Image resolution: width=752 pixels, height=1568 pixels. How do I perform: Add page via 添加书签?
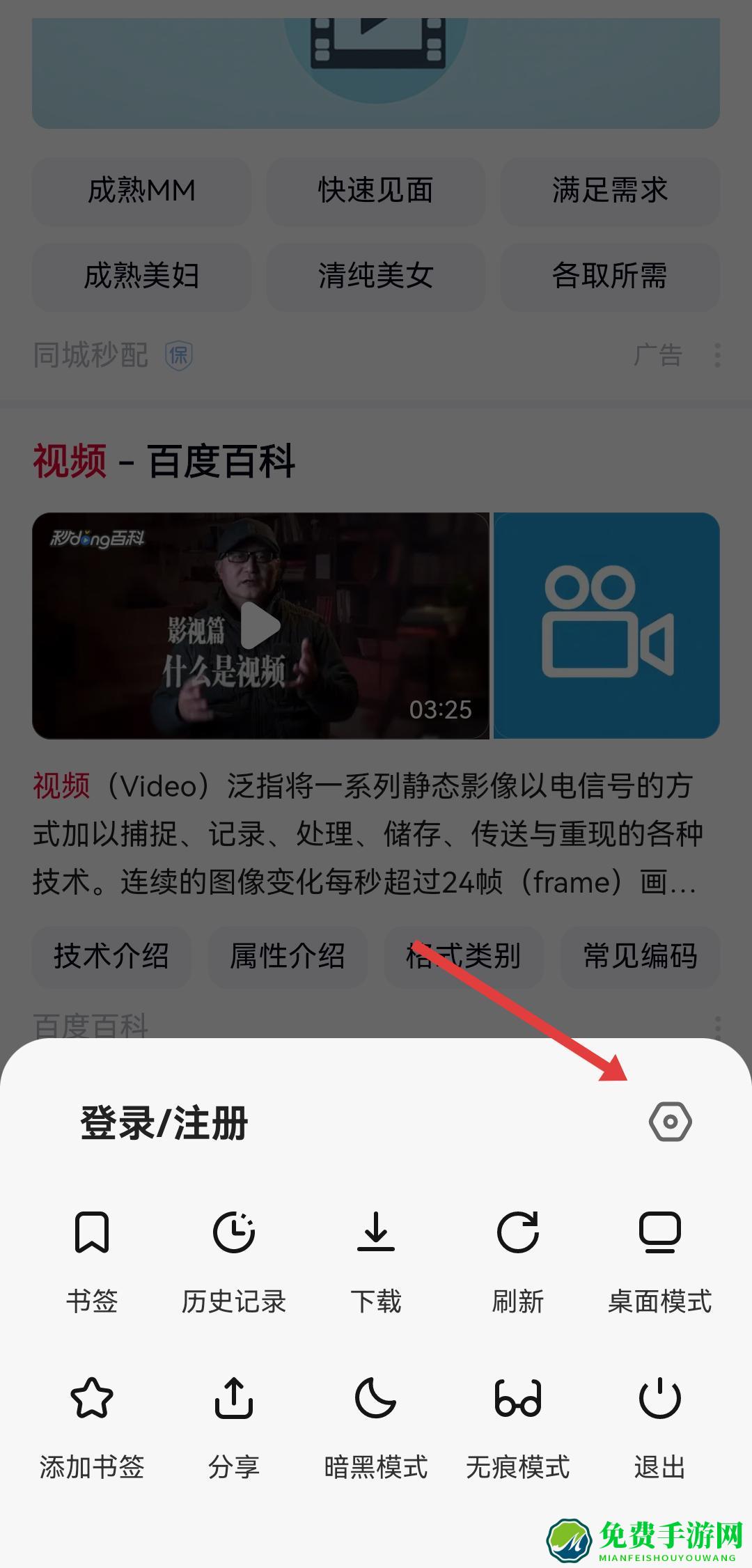point(92,1426)
